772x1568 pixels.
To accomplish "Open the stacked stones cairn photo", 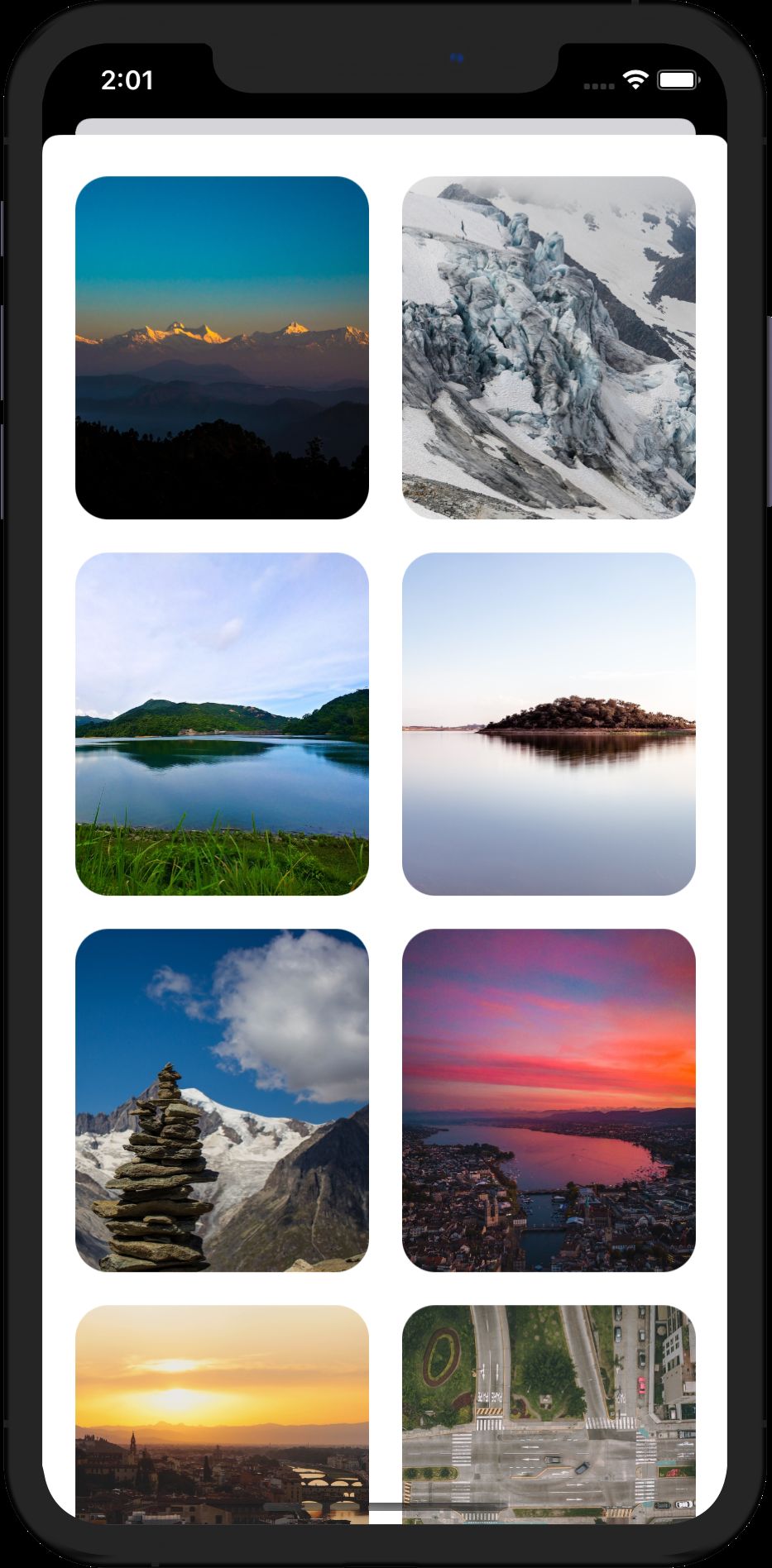I will 222,1100.
